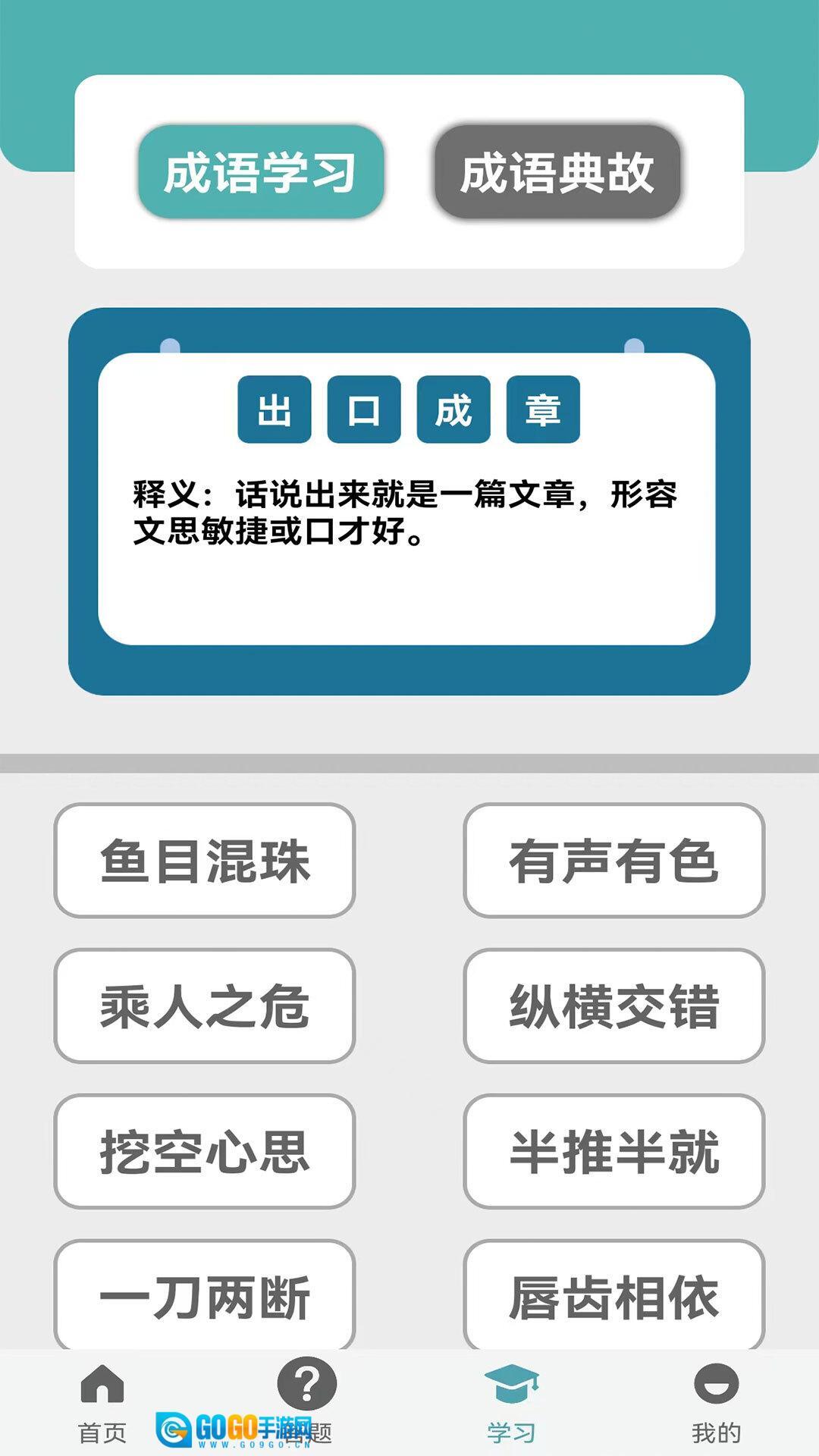Go to the 首页 home tab

102,1401
